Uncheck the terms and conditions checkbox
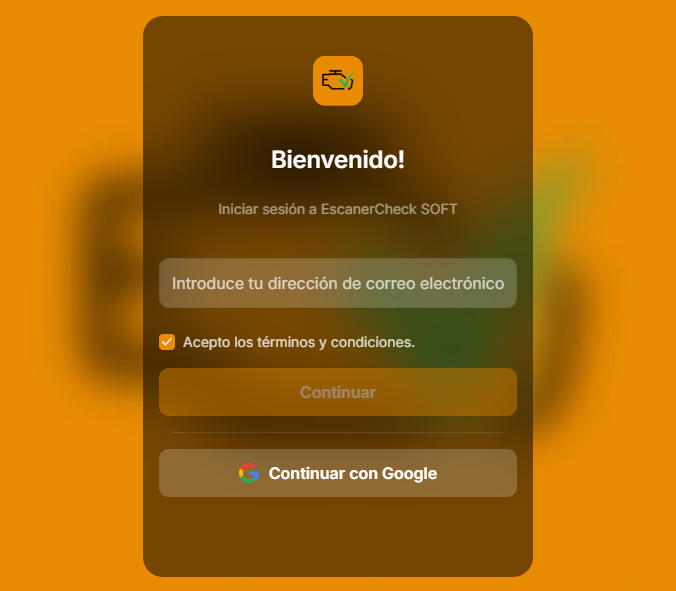 [167, 342]
